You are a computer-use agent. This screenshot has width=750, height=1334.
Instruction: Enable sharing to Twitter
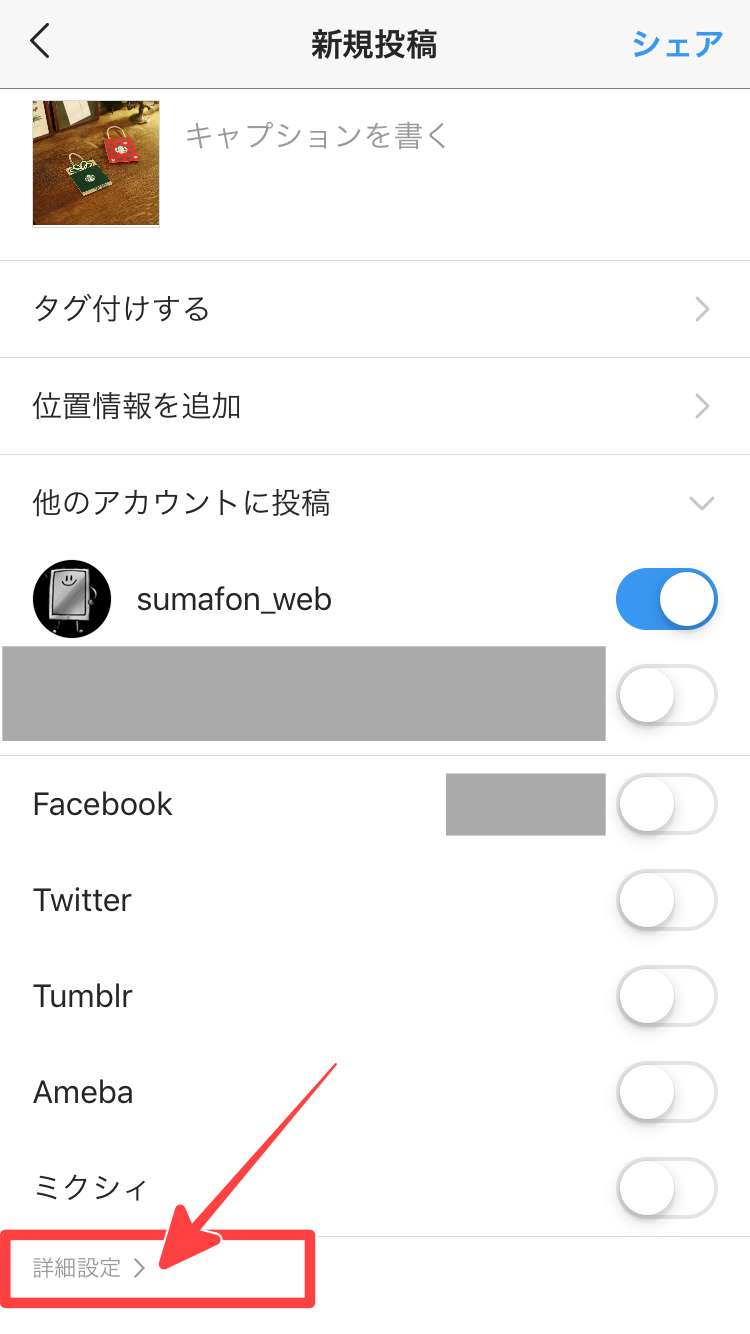point(667,900)
